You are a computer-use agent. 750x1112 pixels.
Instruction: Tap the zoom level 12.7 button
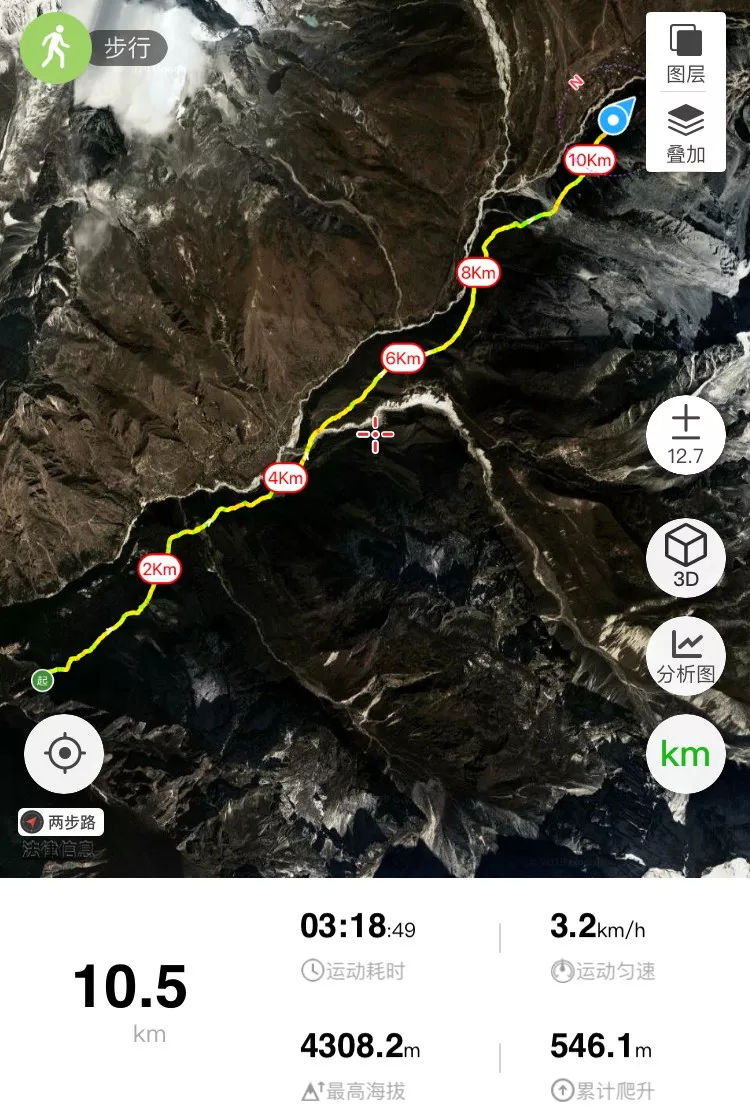pyautogui.click(x=686, y=436)
